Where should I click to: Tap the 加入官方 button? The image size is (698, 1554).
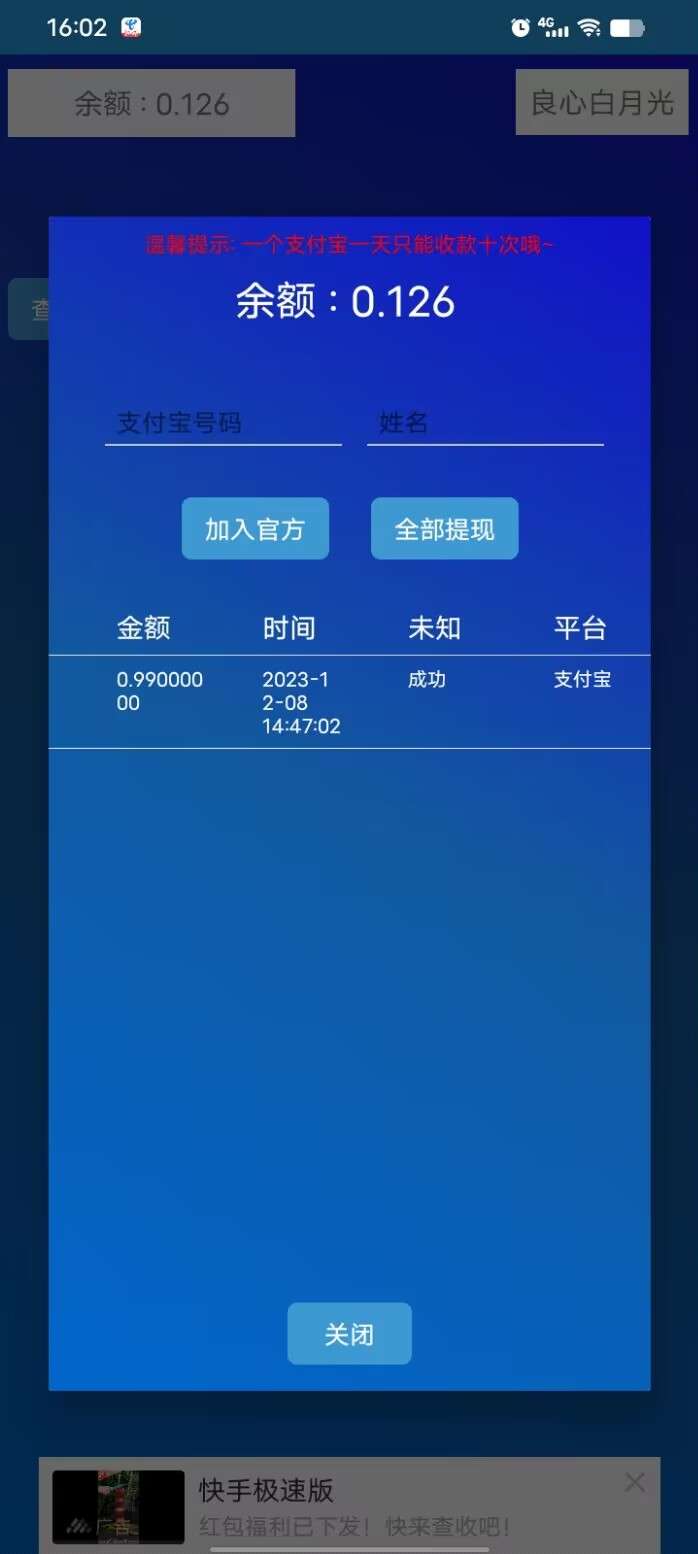point(255,528)
